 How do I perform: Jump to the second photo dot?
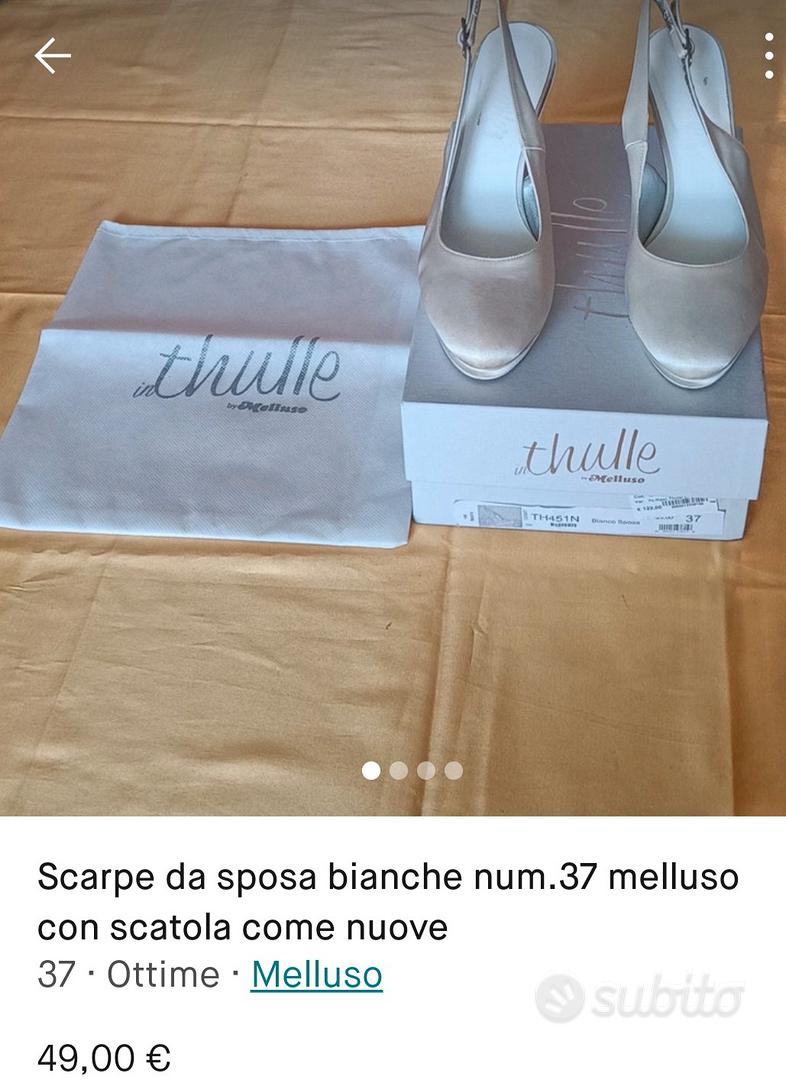[x=399, y=770]
